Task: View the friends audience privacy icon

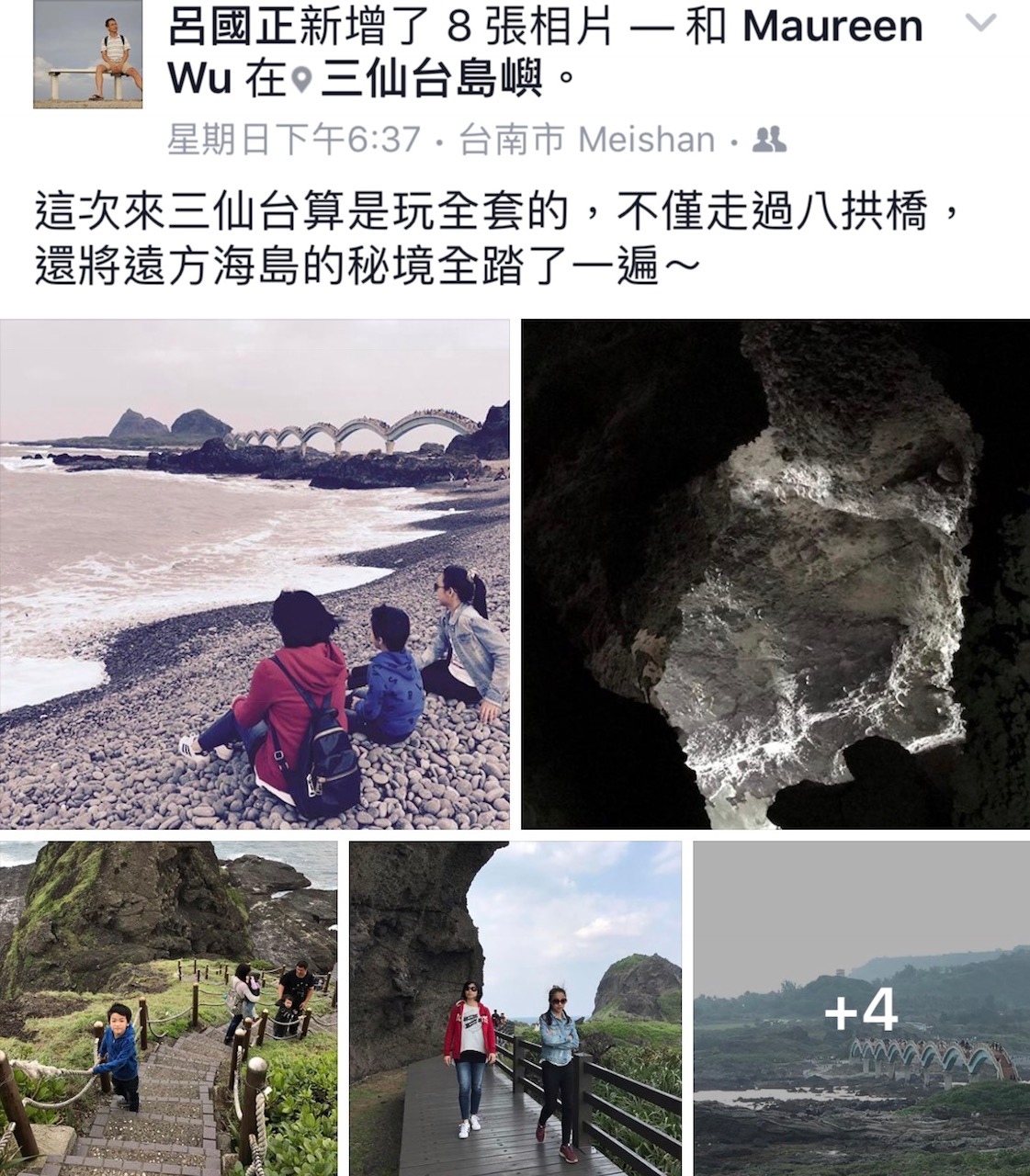Action: (769, 140)
